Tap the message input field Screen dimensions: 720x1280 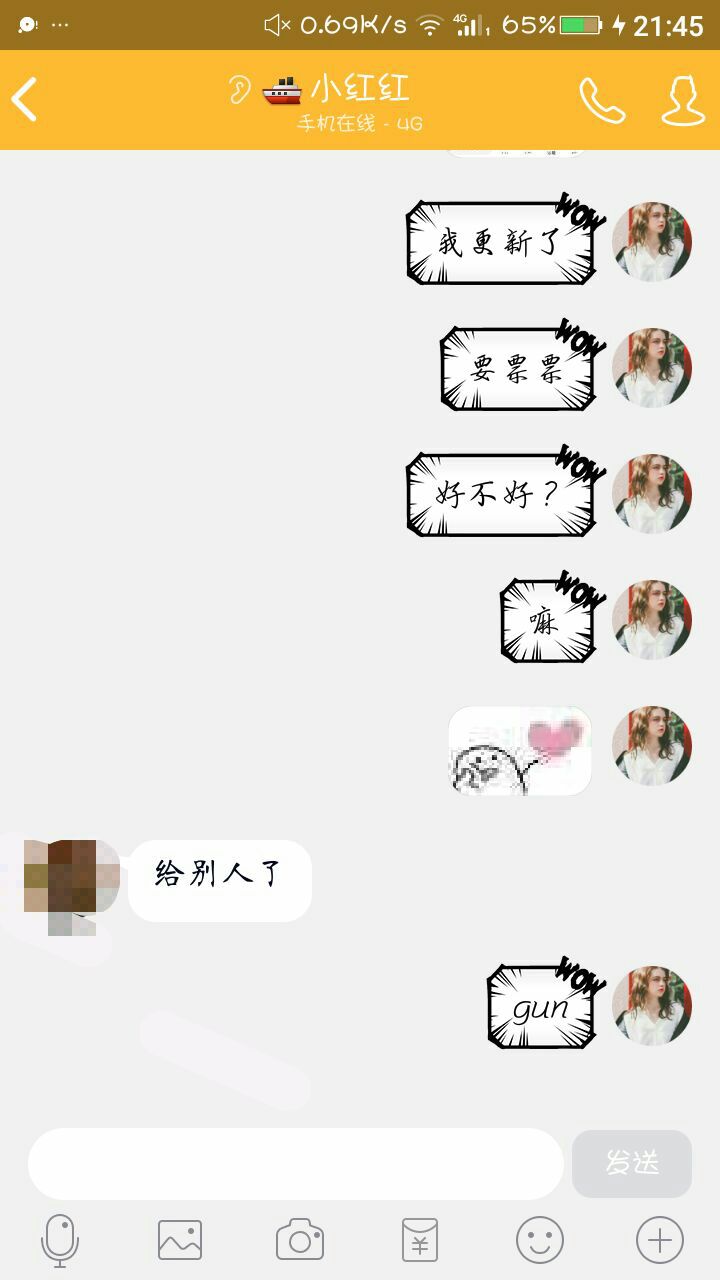click(x=295, y=1164)
